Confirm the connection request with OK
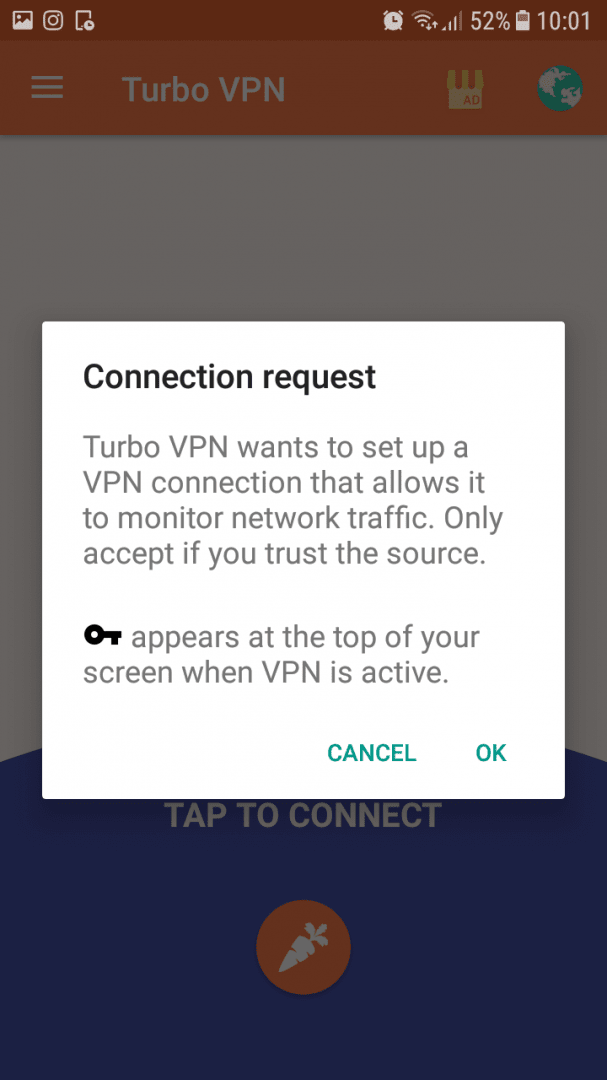 [x=491, y=753]
